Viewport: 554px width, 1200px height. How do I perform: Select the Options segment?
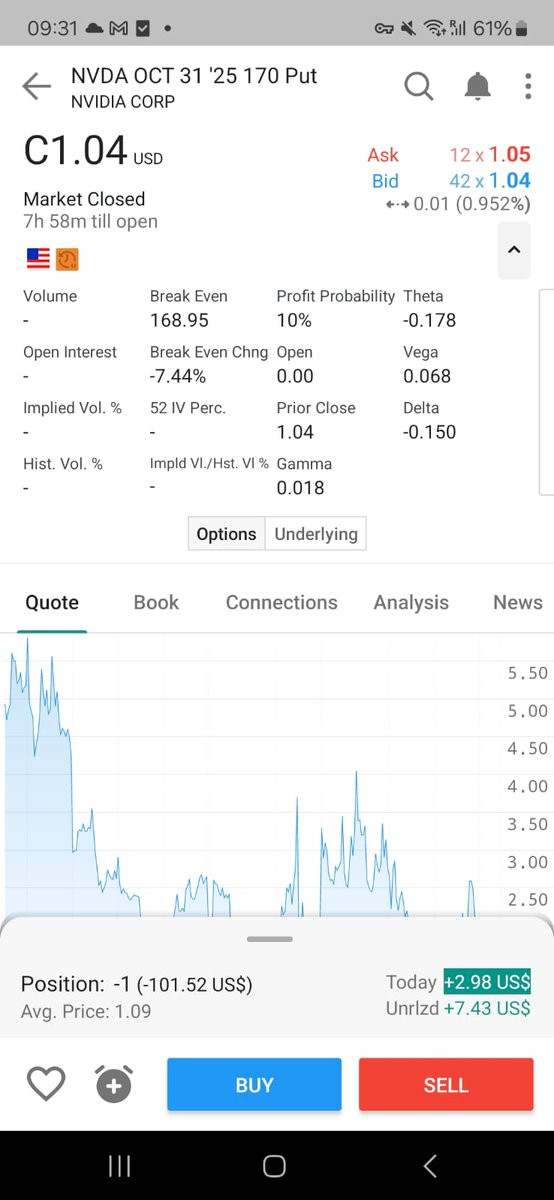coord(226,534)
